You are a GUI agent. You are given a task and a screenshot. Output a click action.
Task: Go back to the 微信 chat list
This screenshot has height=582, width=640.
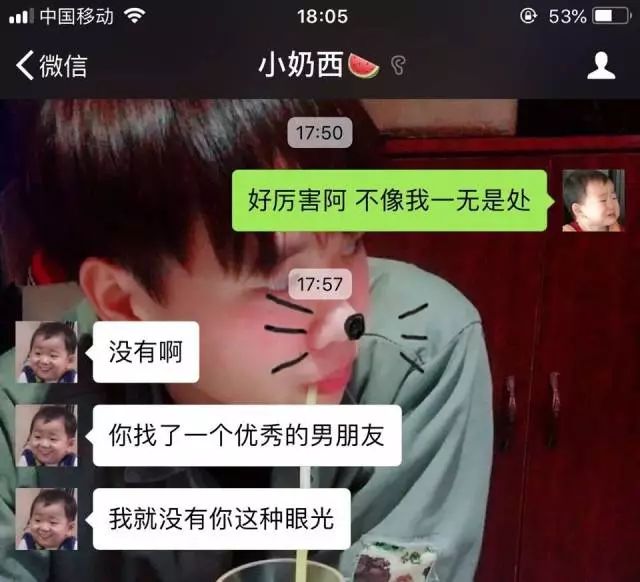coord(50,66)
